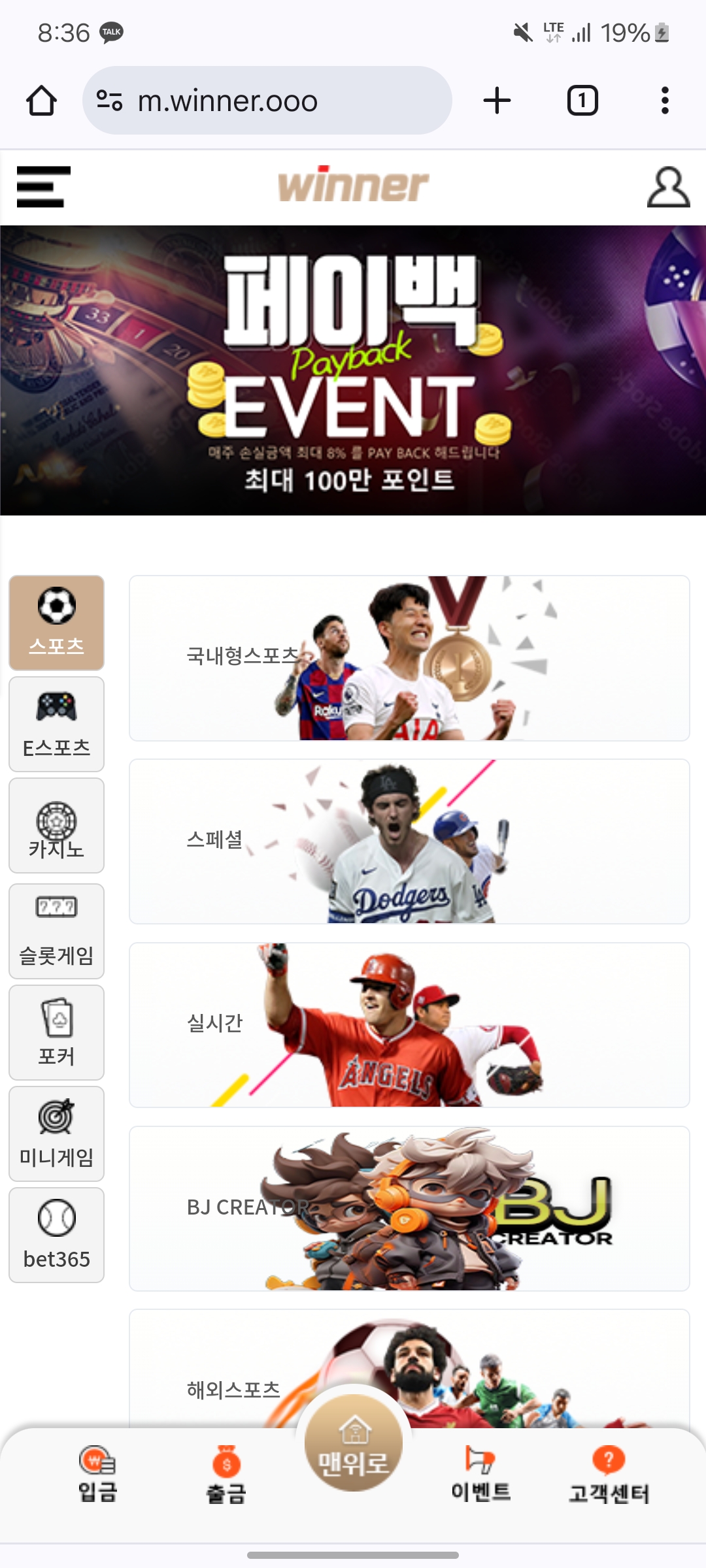Open the browser overflow menu

(x=665, y=101)
